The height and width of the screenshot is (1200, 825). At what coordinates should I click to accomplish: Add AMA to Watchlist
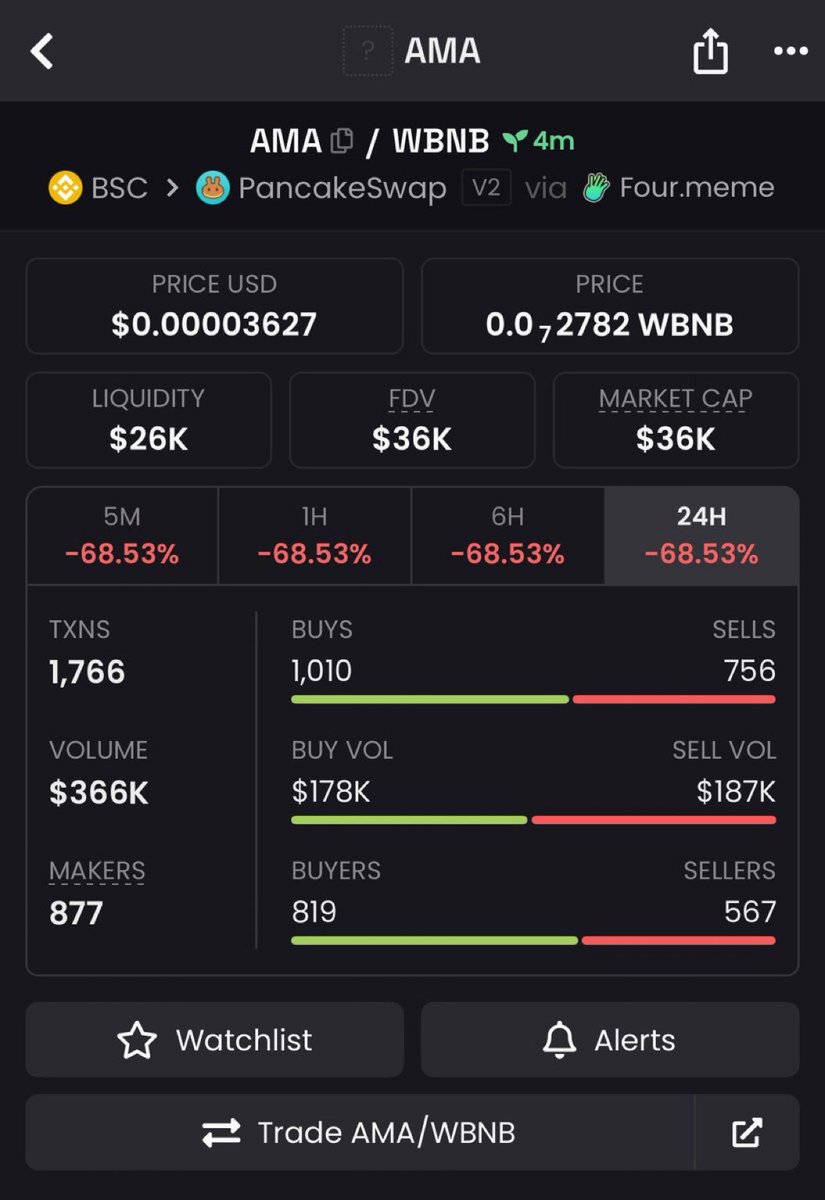coord(214,1040)
